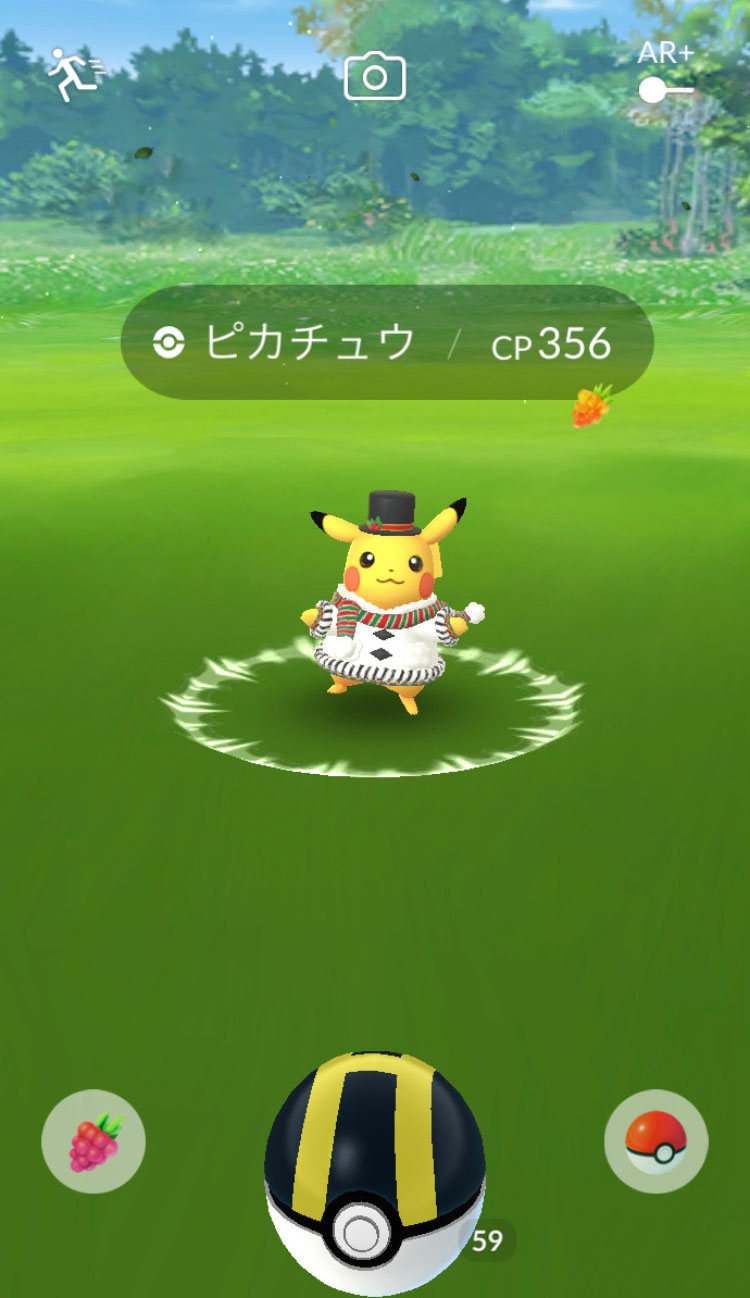Image resolution: width=750 pixels, height=1298 pixels.
Task: Open the camera to take a photo
Action: 375,77
